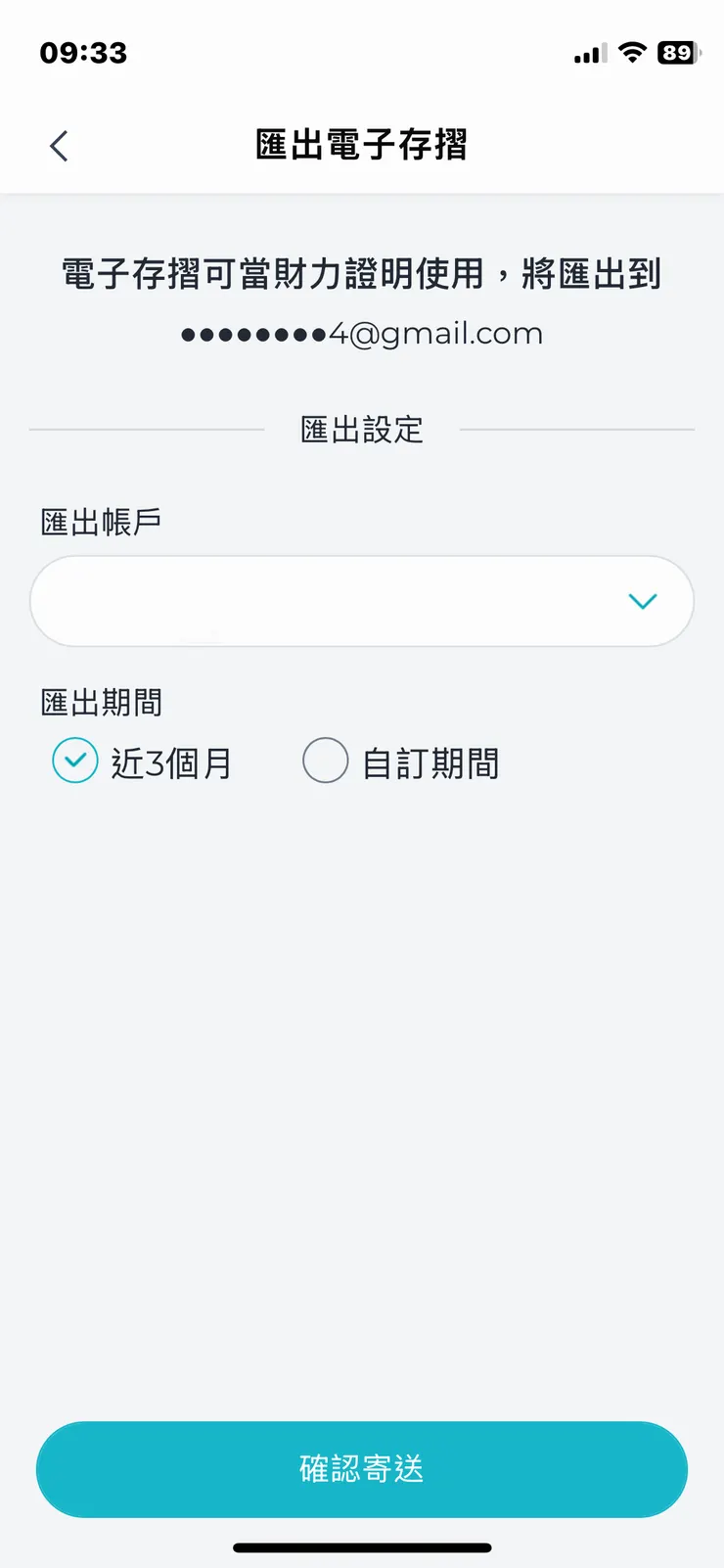This screenshot has width=724, height=1568.
Task: Tap the 匯出設定 section header
Action: [x=361, y=430]
